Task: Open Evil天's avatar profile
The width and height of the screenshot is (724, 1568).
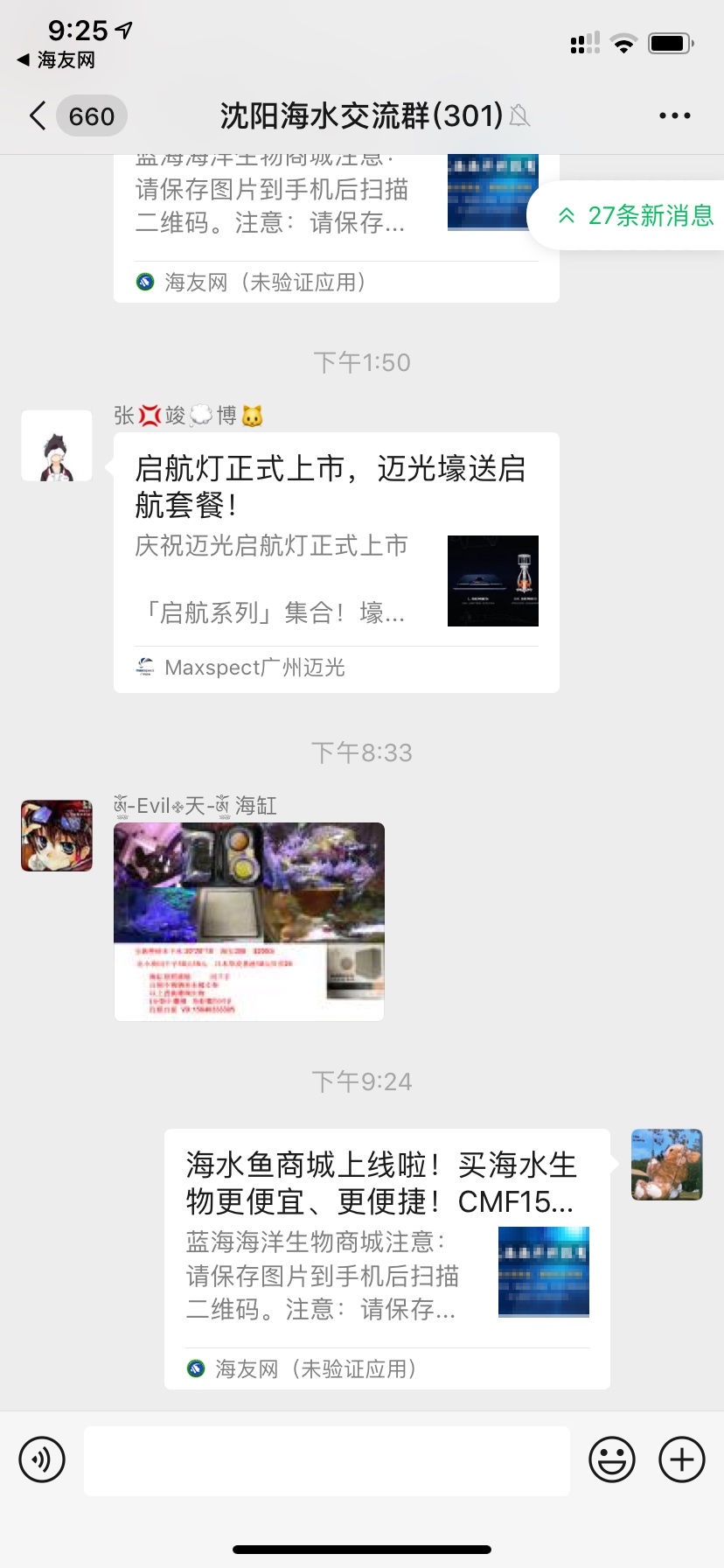Action: (57, 835)
